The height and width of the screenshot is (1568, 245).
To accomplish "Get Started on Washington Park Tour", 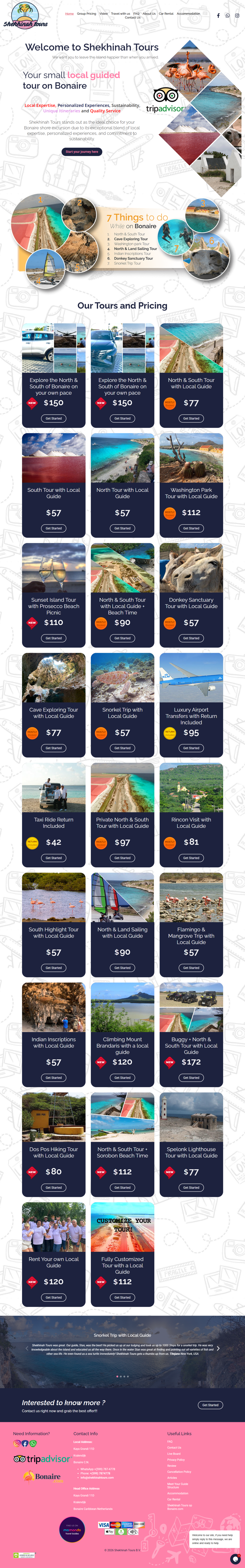I will [x=191, y=528].
